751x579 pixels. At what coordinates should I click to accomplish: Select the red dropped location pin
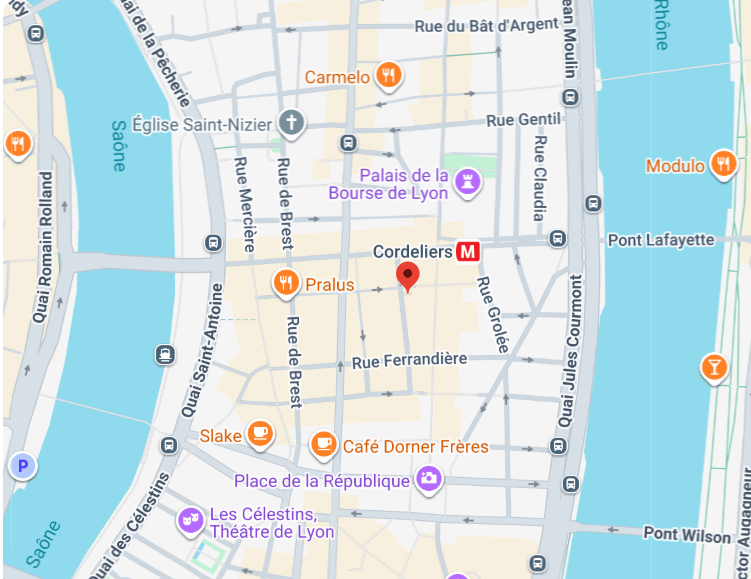pos(407,276)
